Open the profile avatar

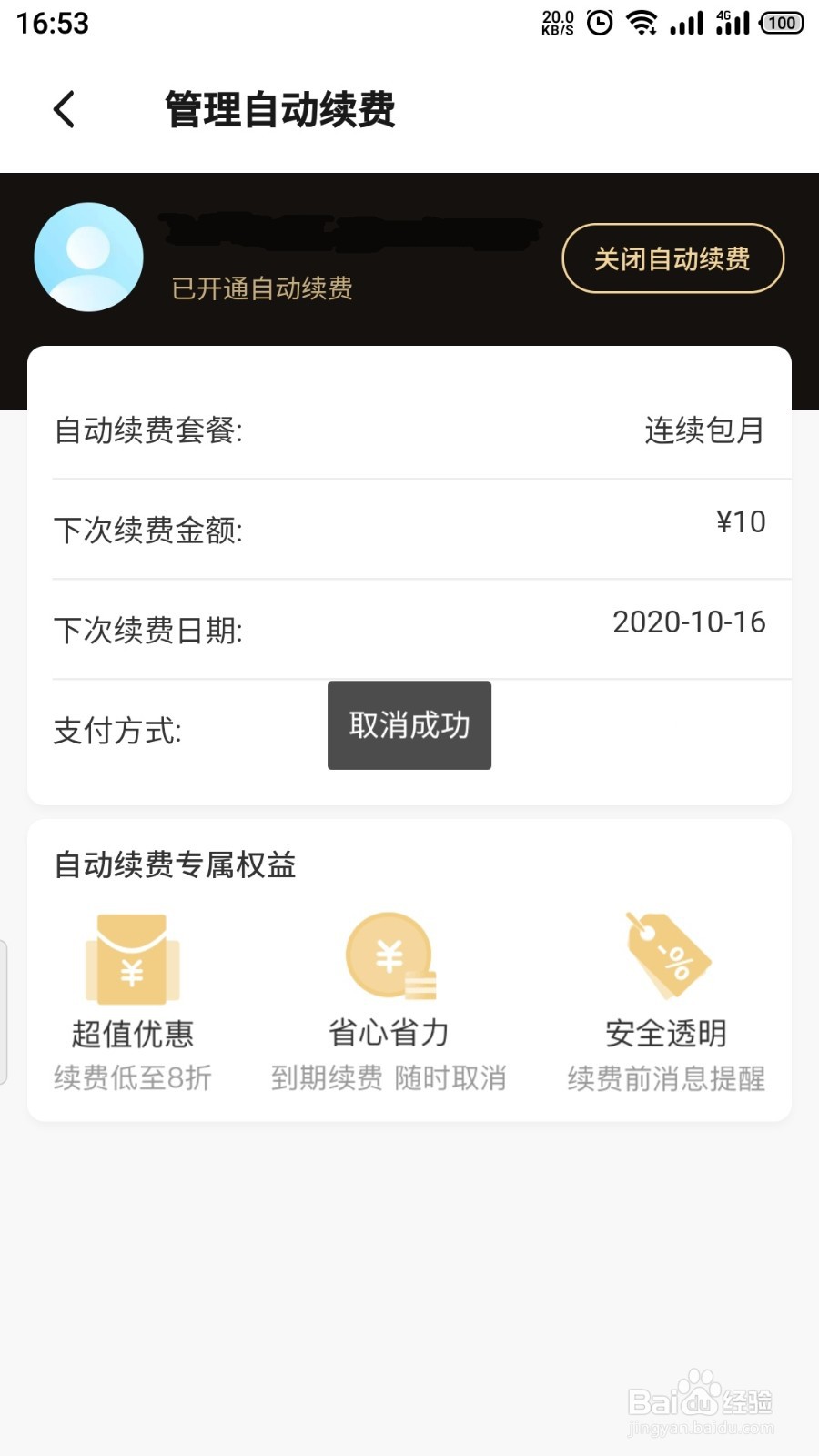click(x=88, y=257)
